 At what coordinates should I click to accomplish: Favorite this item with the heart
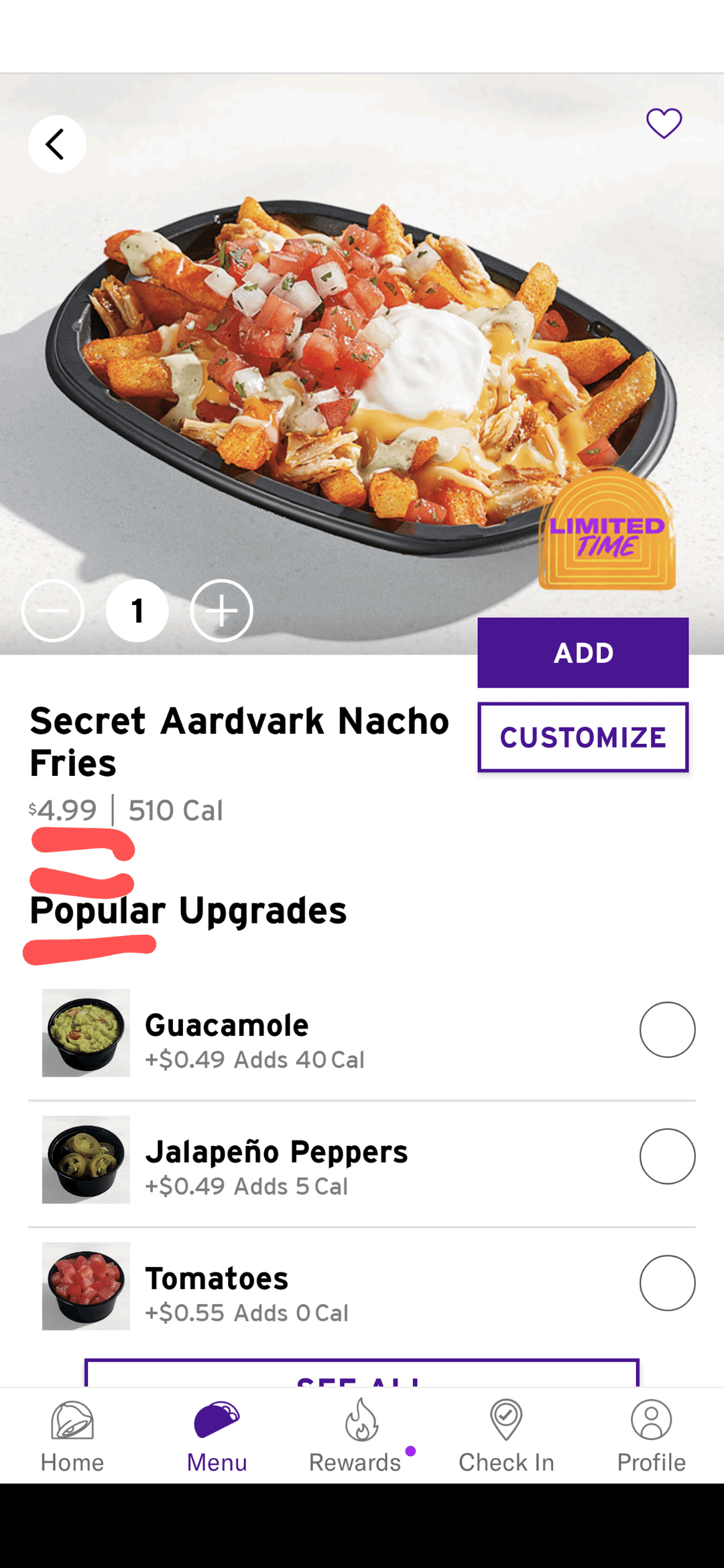click(x=664, y=123)
